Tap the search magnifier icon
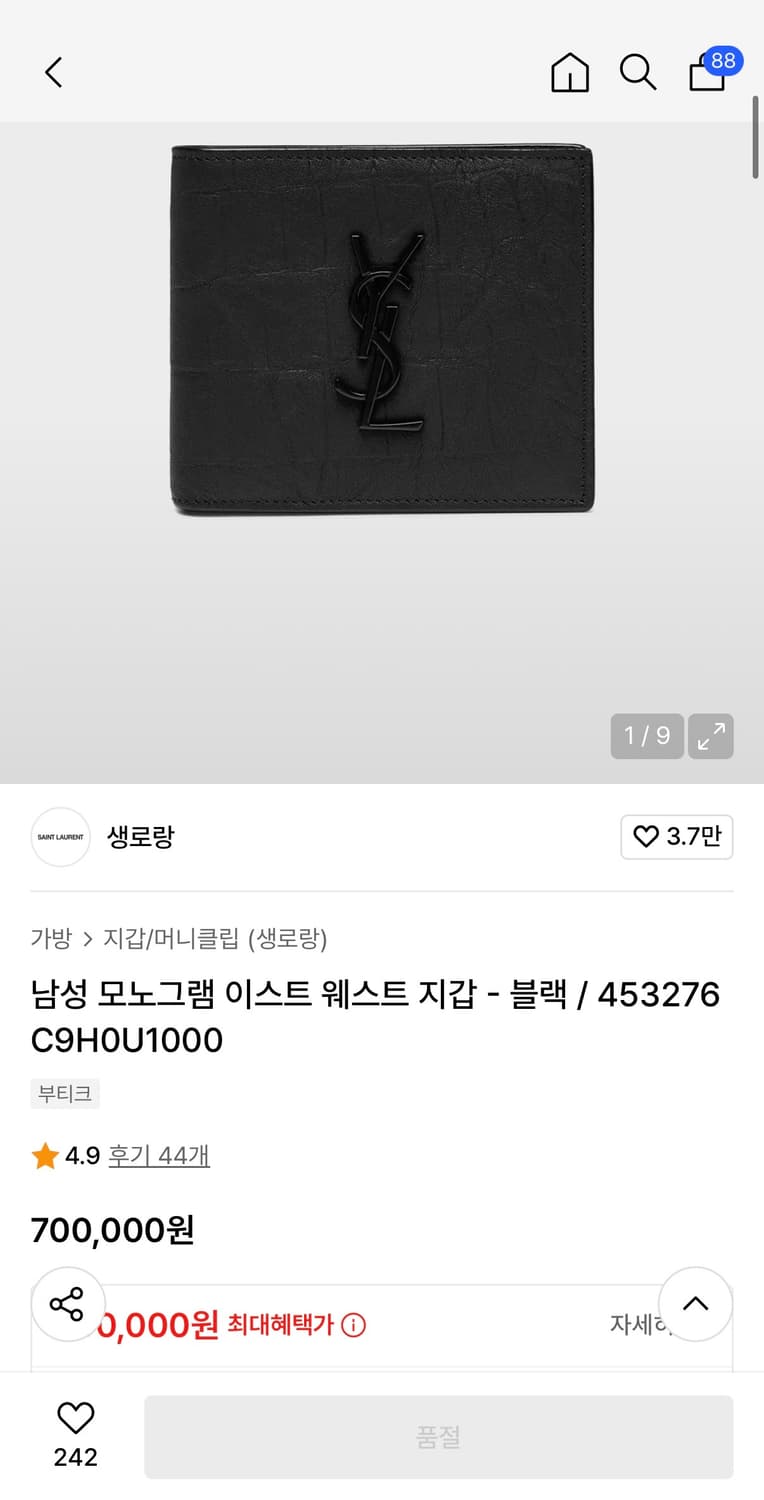The width and height of the screenshot is (764, 1500). point(638,72)
